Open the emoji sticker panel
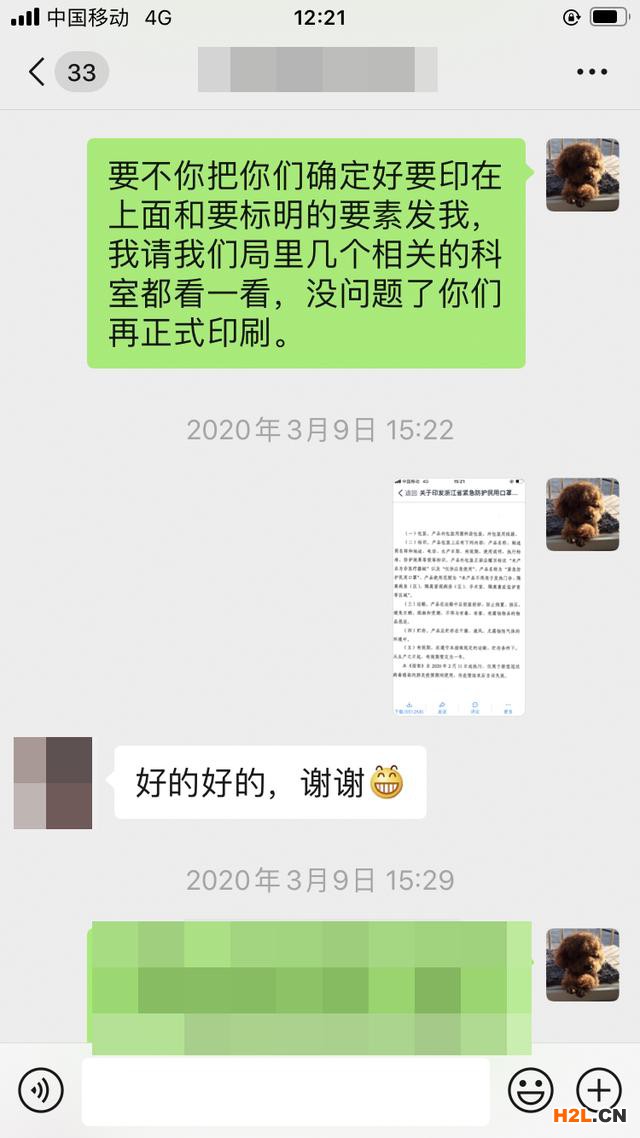 click(530, 1090)
